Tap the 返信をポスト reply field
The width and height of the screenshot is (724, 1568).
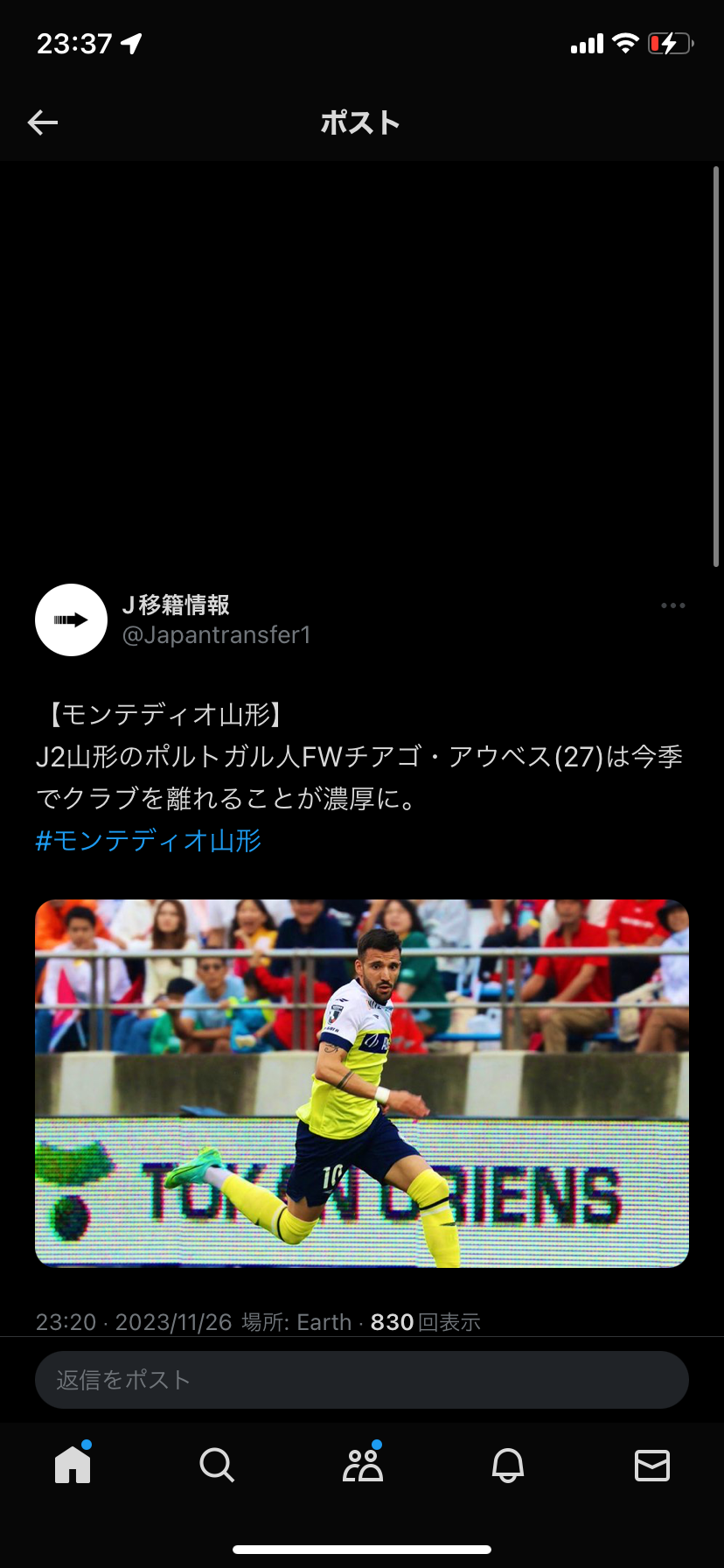point(362,1380)
